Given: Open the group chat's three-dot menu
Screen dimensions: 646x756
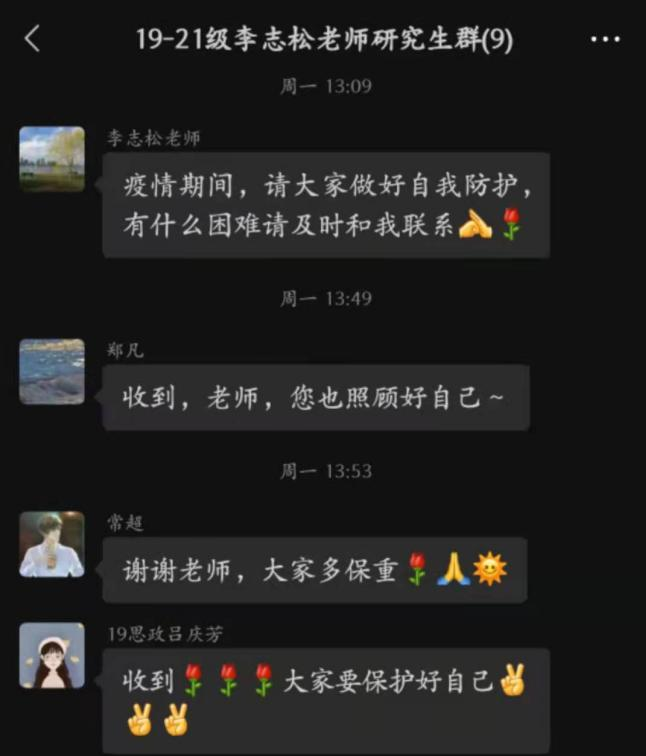Looking at the screenshot, I should [x=605, y=40].
